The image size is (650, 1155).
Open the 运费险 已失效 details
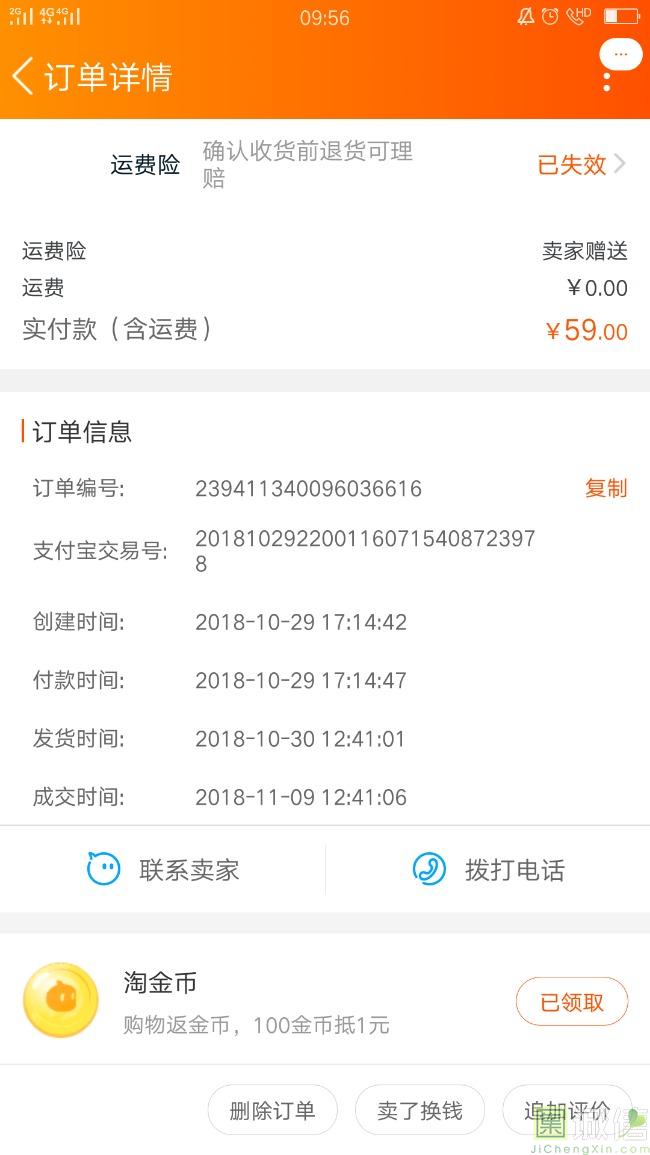click(x=582, y=164)
